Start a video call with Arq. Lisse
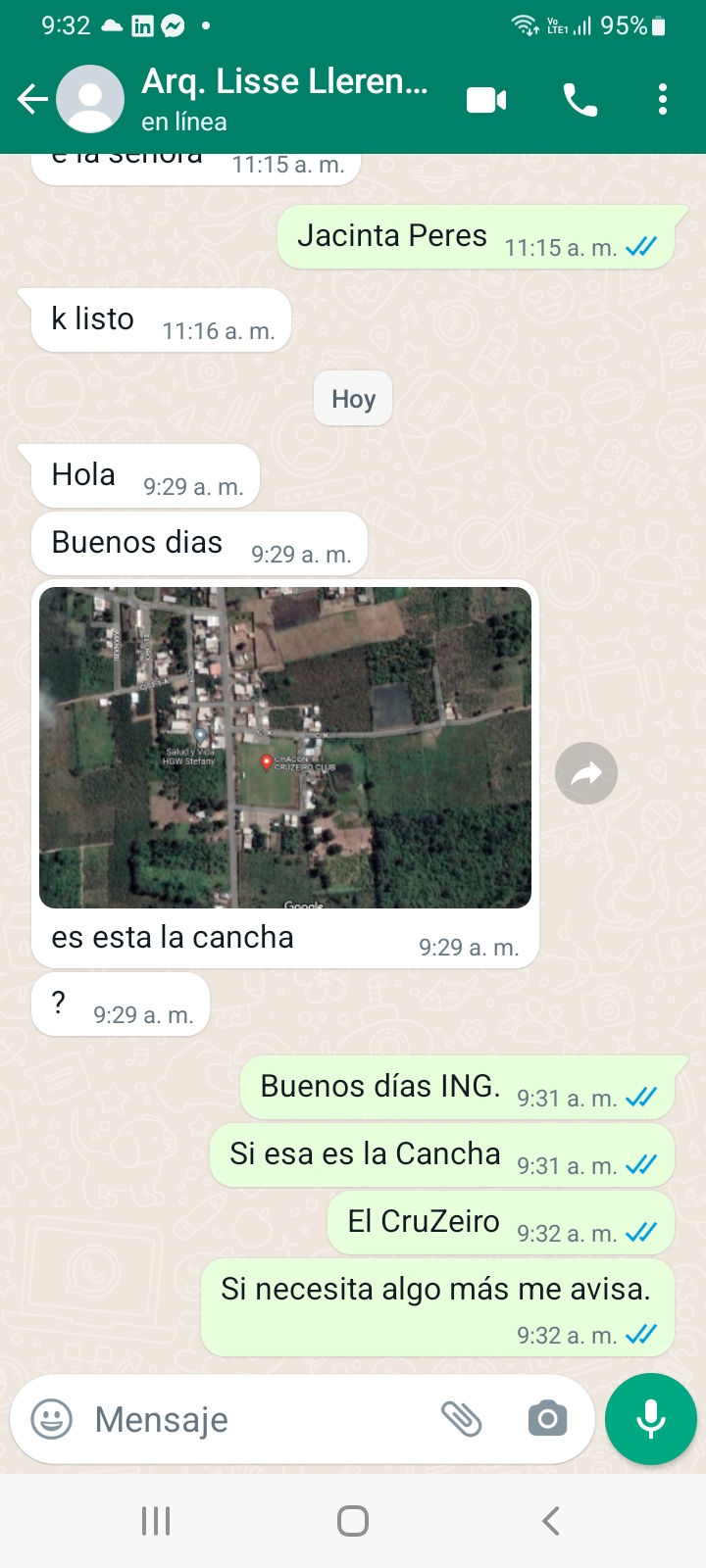706x1568 pixels. 486,100
